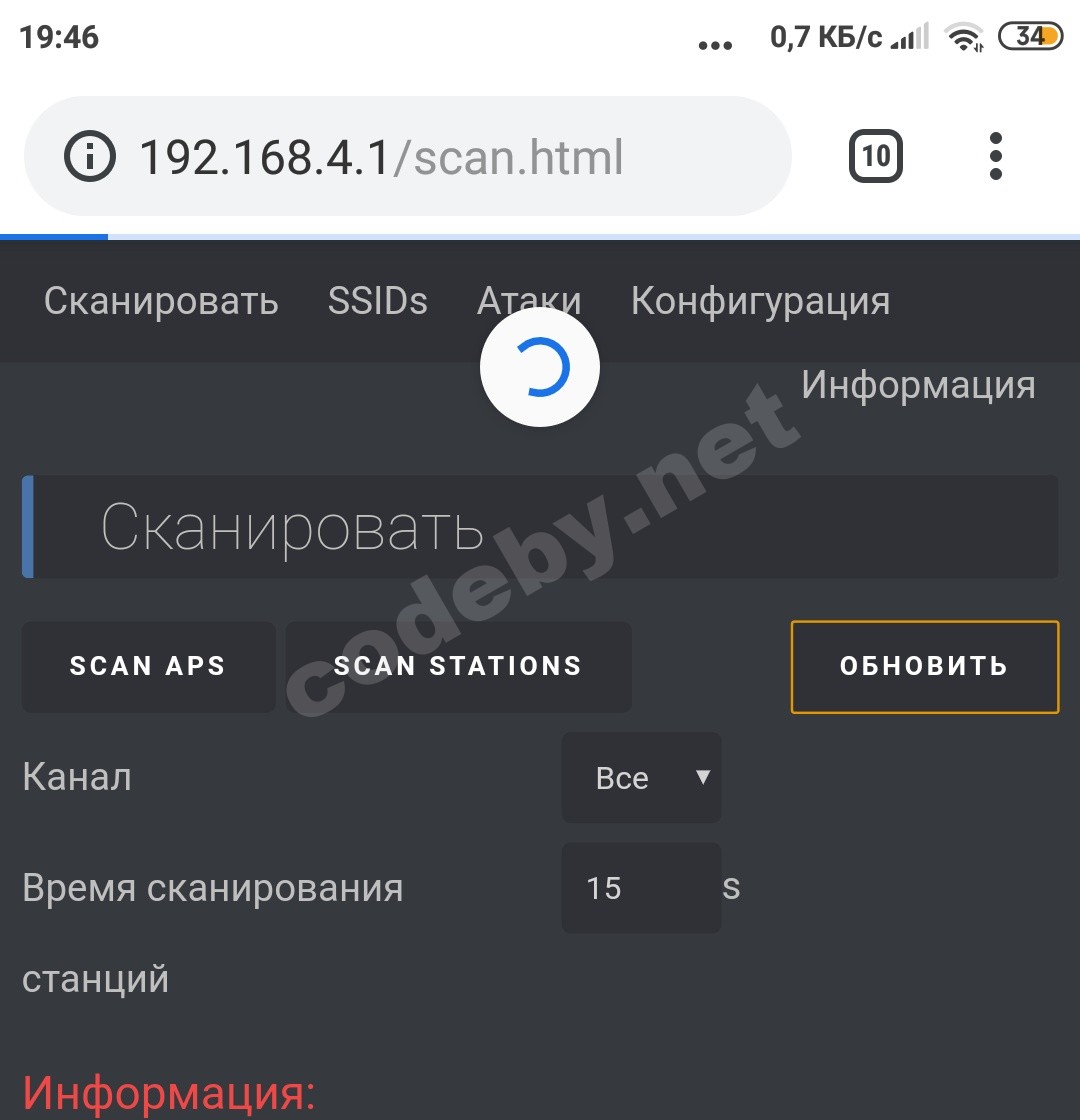Open the Информация nav link
This screenshot has width=1080, height=1120.
tap(918, 385)
